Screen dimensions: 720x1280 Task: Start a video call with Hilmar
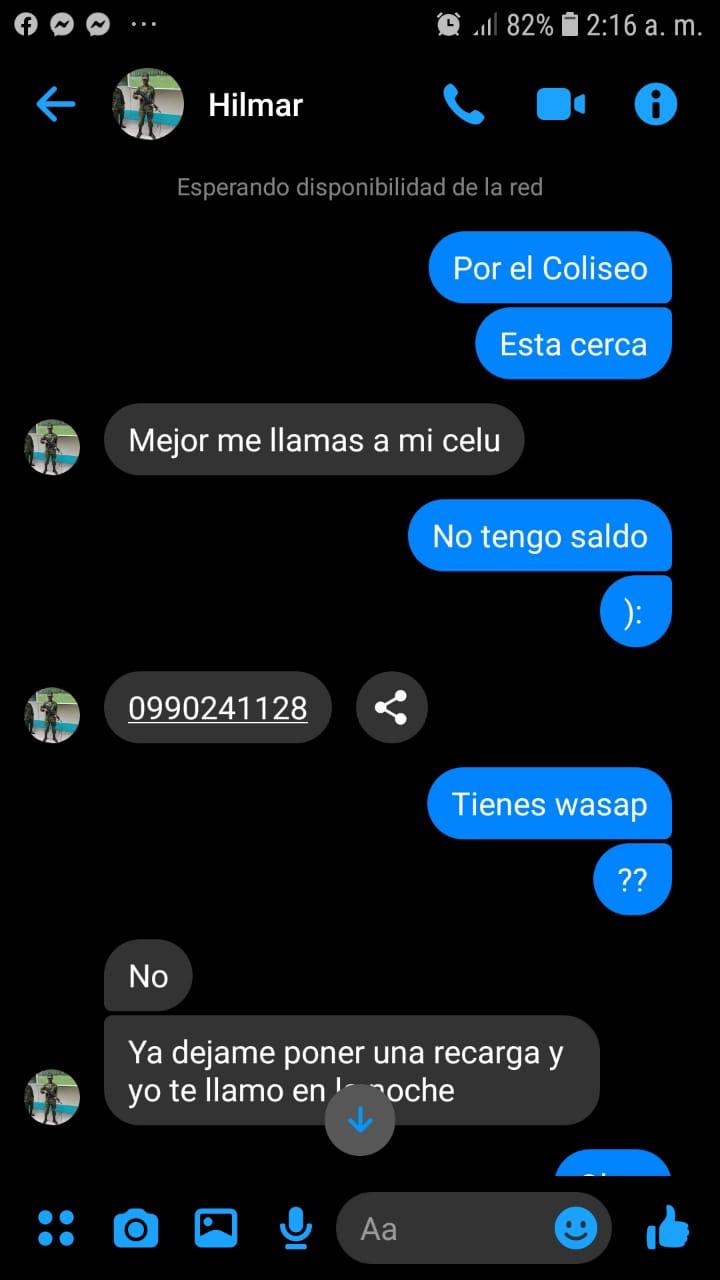560,104
